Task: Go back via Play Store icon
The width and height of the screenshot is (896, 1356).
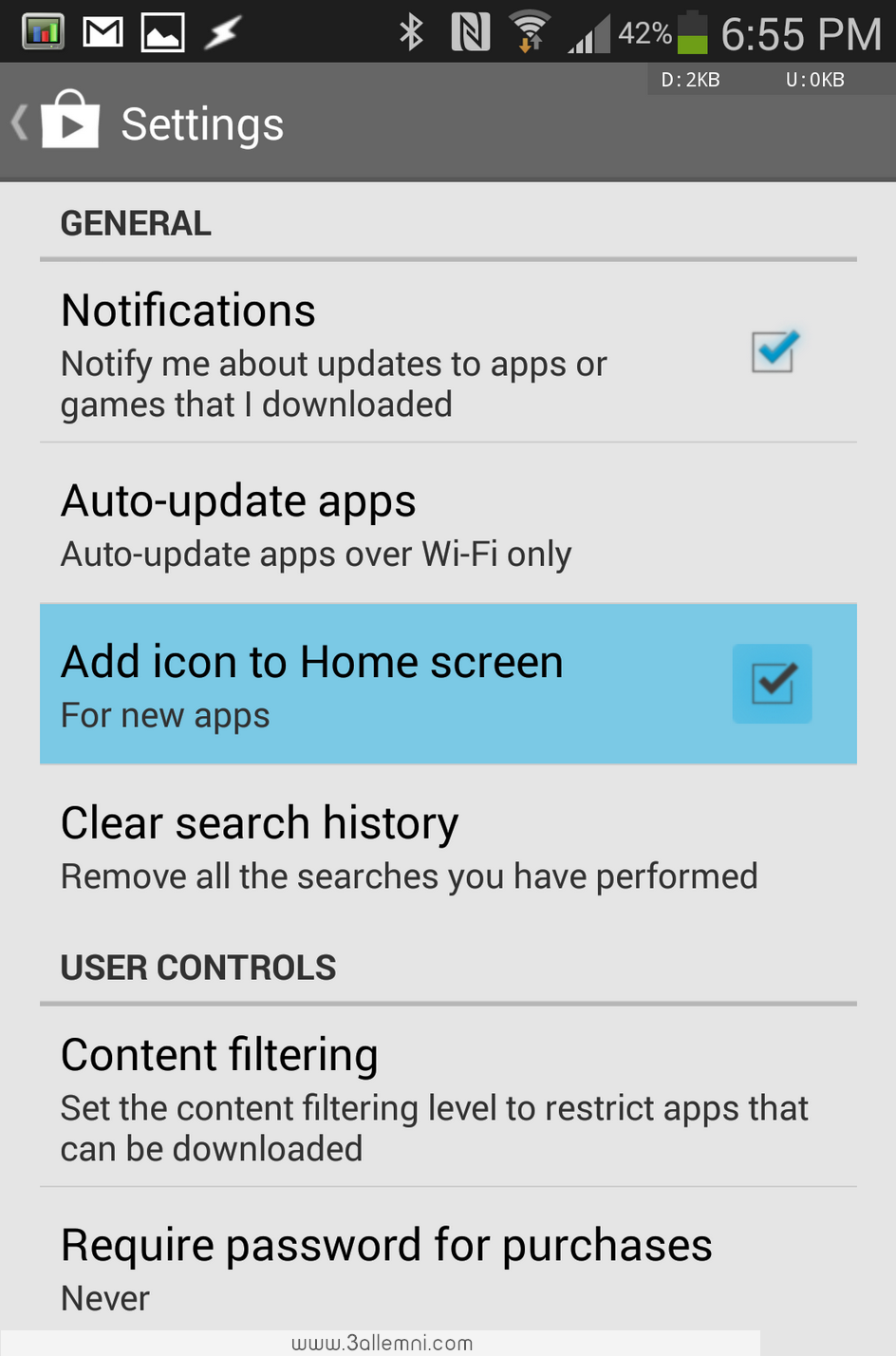Action: [59, 122]
